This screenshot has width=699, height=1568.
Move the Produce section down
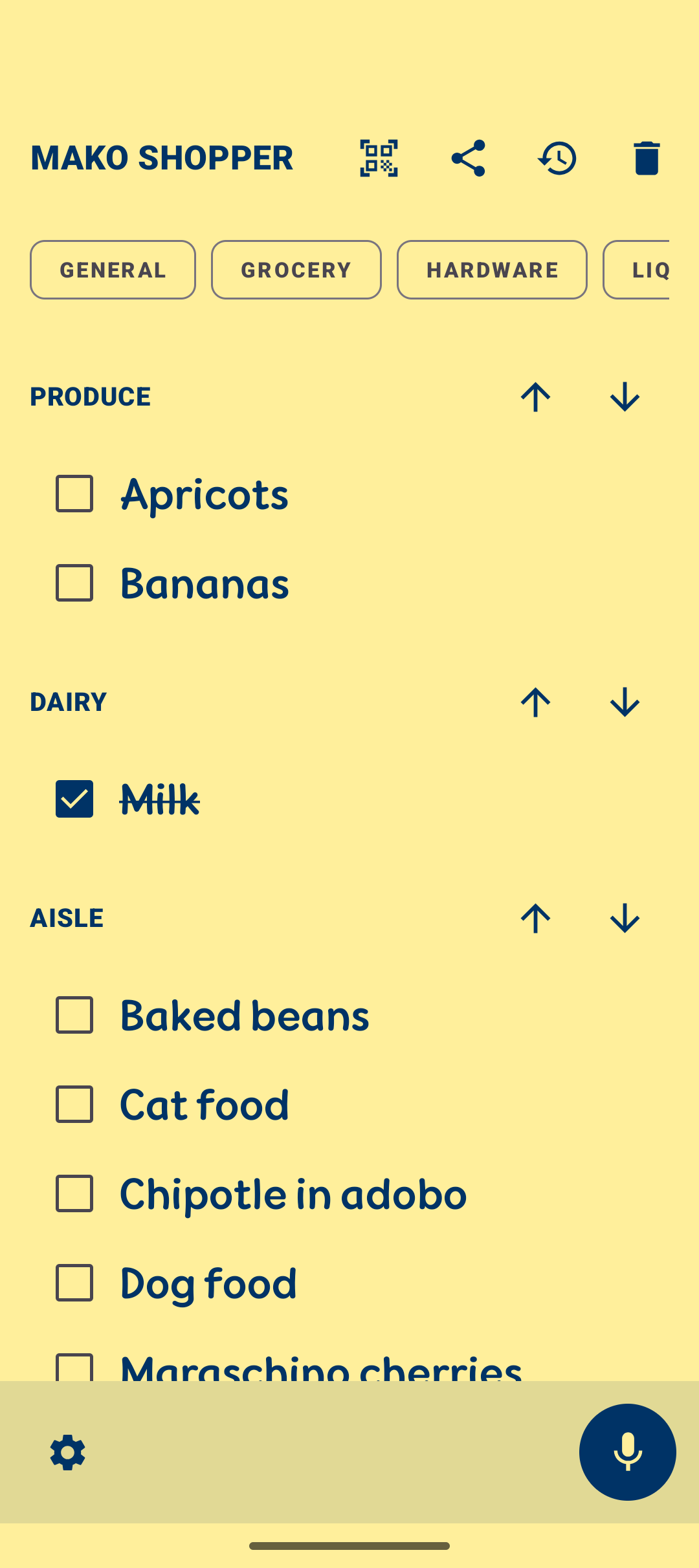click(625, 397)
